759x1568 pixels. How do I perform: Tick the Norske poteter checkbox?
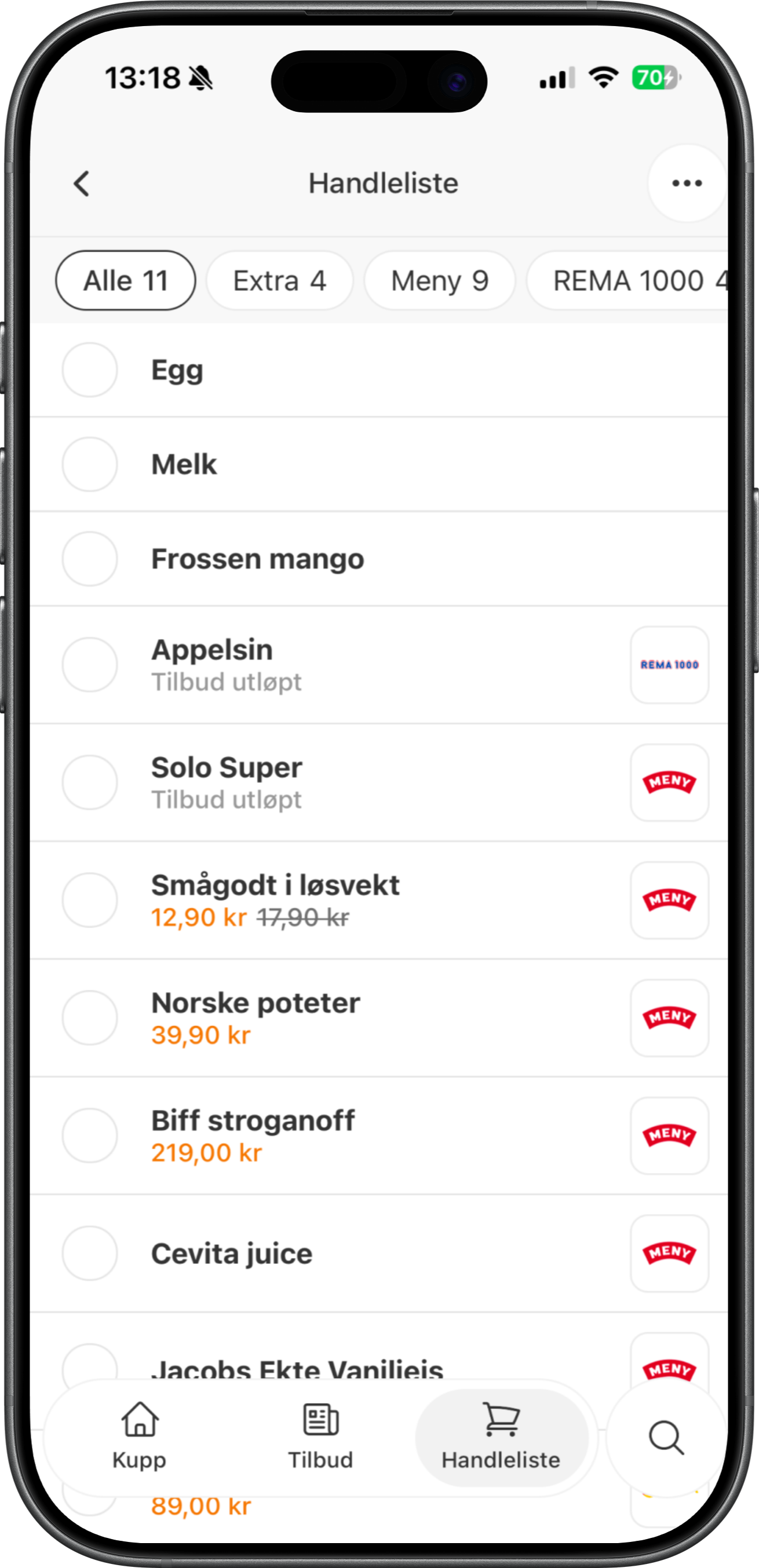(x=89, y=1019)
